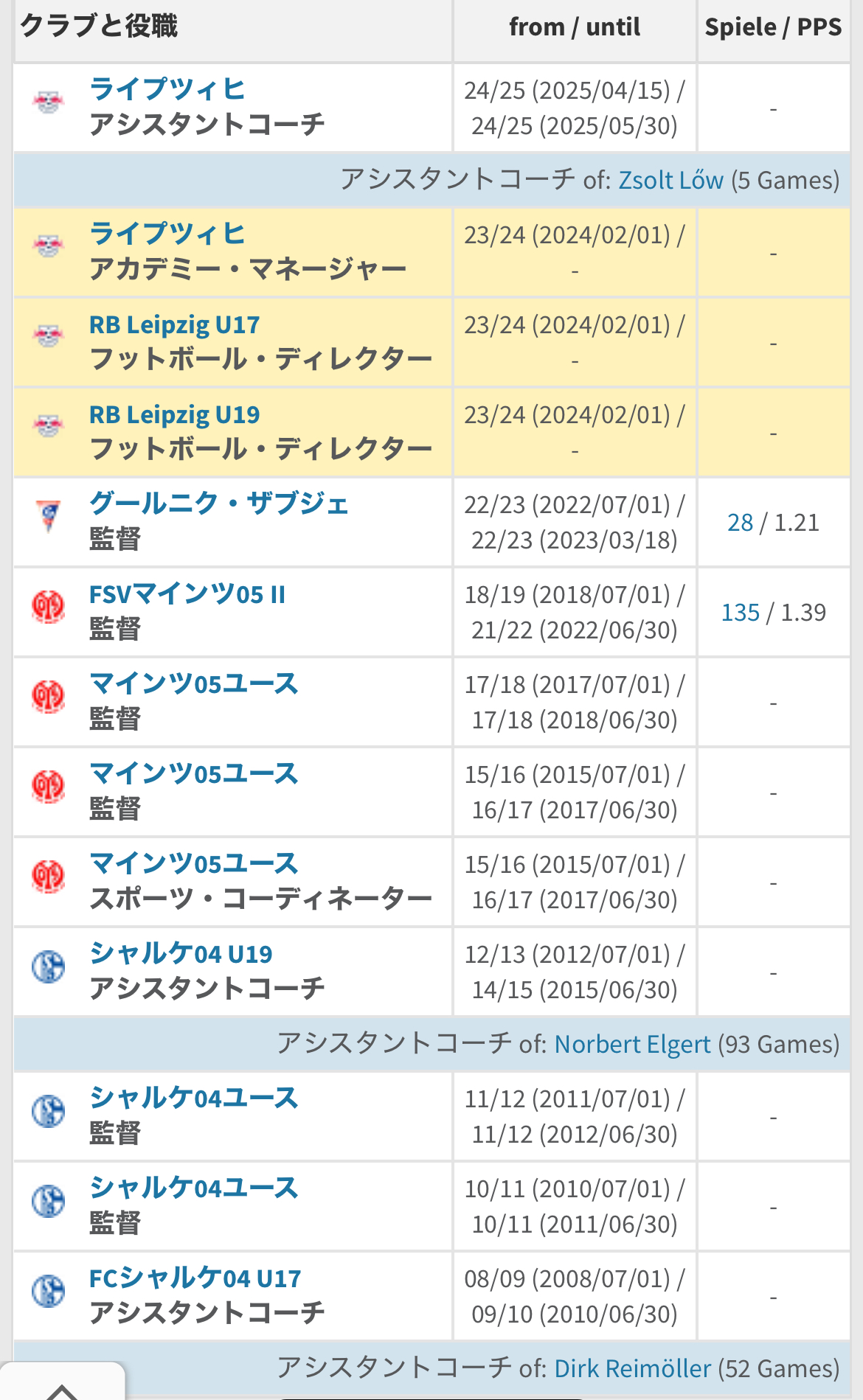Open マインツ05ユース in the スポーツ・コーディネーター row
Image resolution: width=863 pixels, height=1400 pixels.
point(193,864)
